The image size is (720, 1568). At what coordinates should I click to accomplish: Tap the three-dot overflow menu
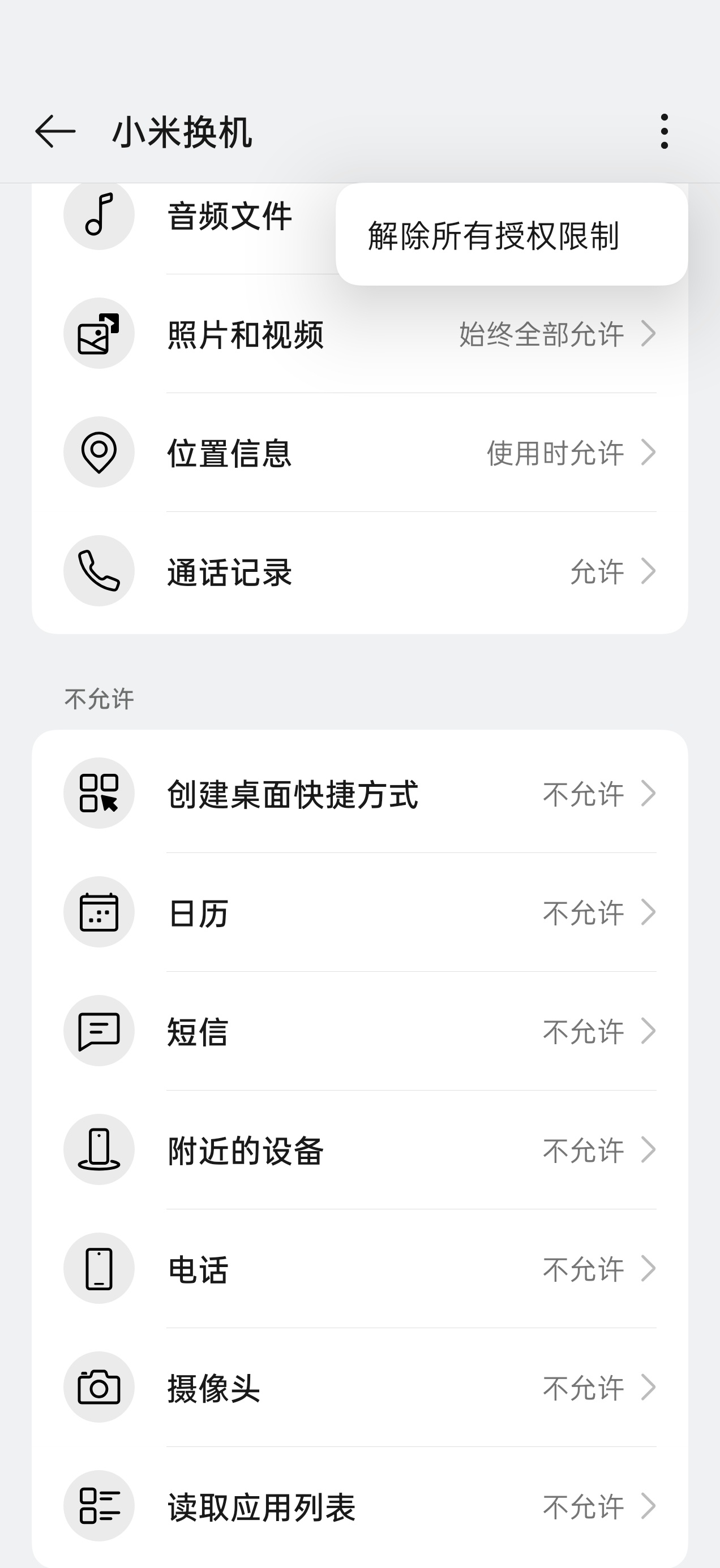664,131
